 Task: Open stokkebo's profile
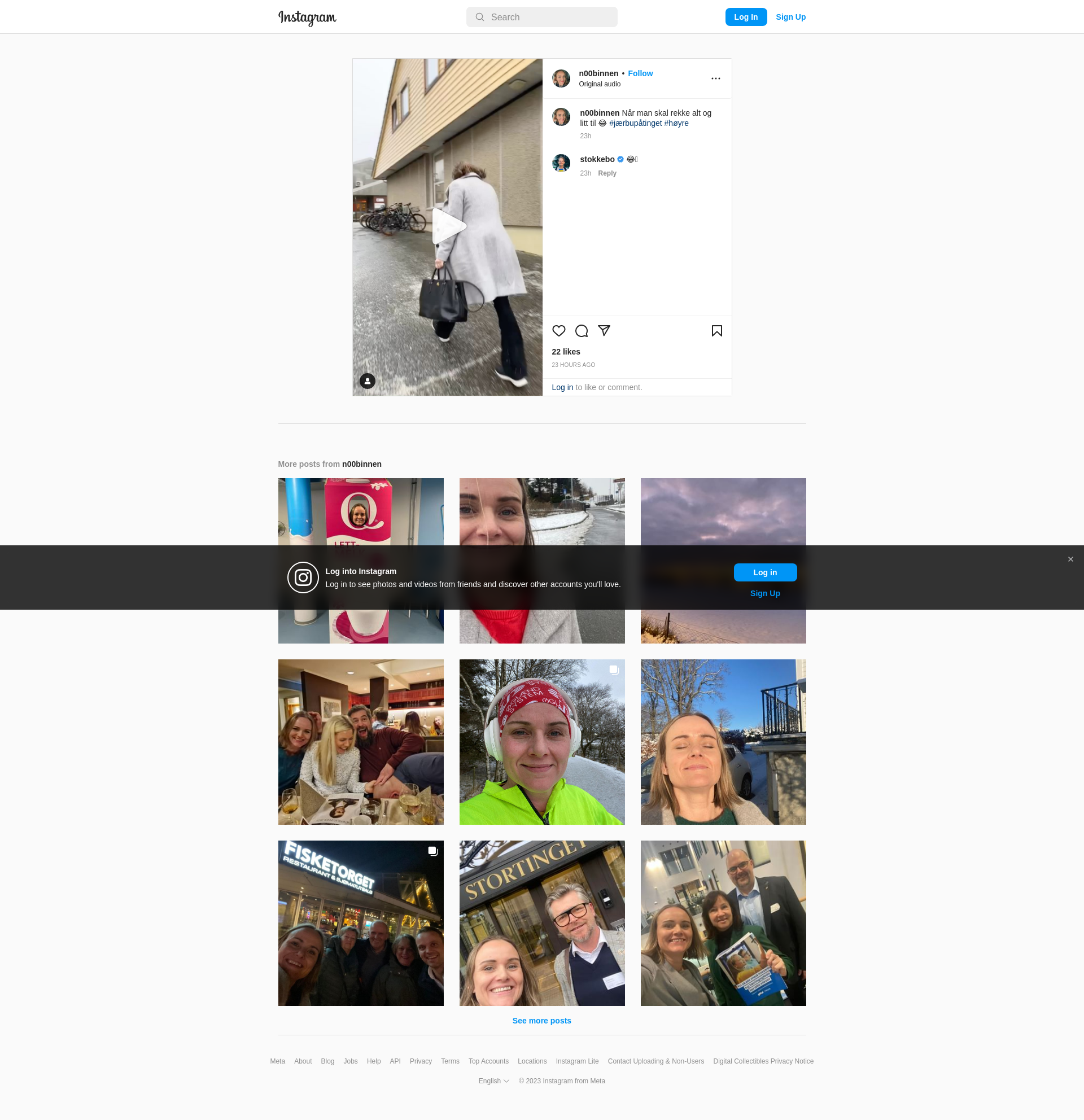pos(597,159)
